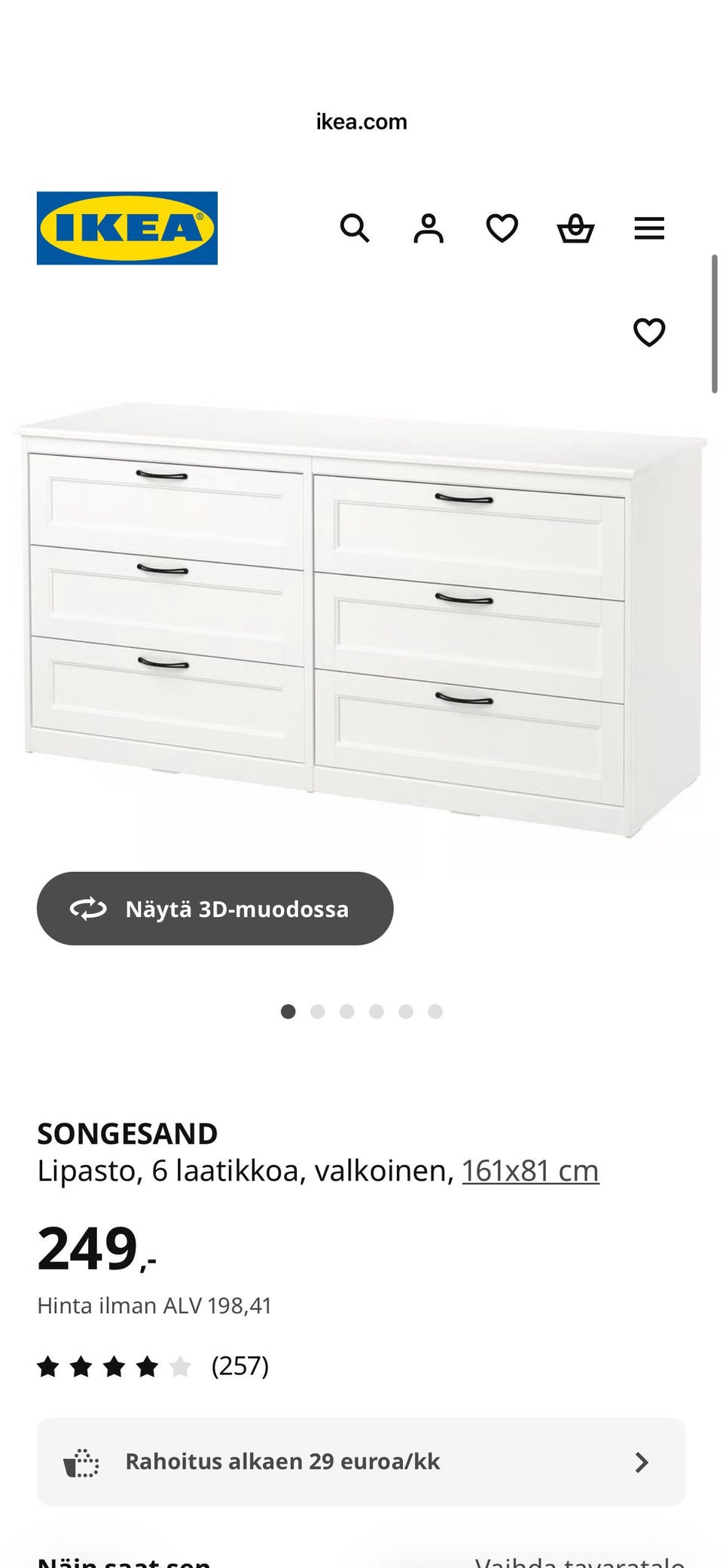723x1568 pixels.
Task: Open the shopping basket
Action: (575, 228)
